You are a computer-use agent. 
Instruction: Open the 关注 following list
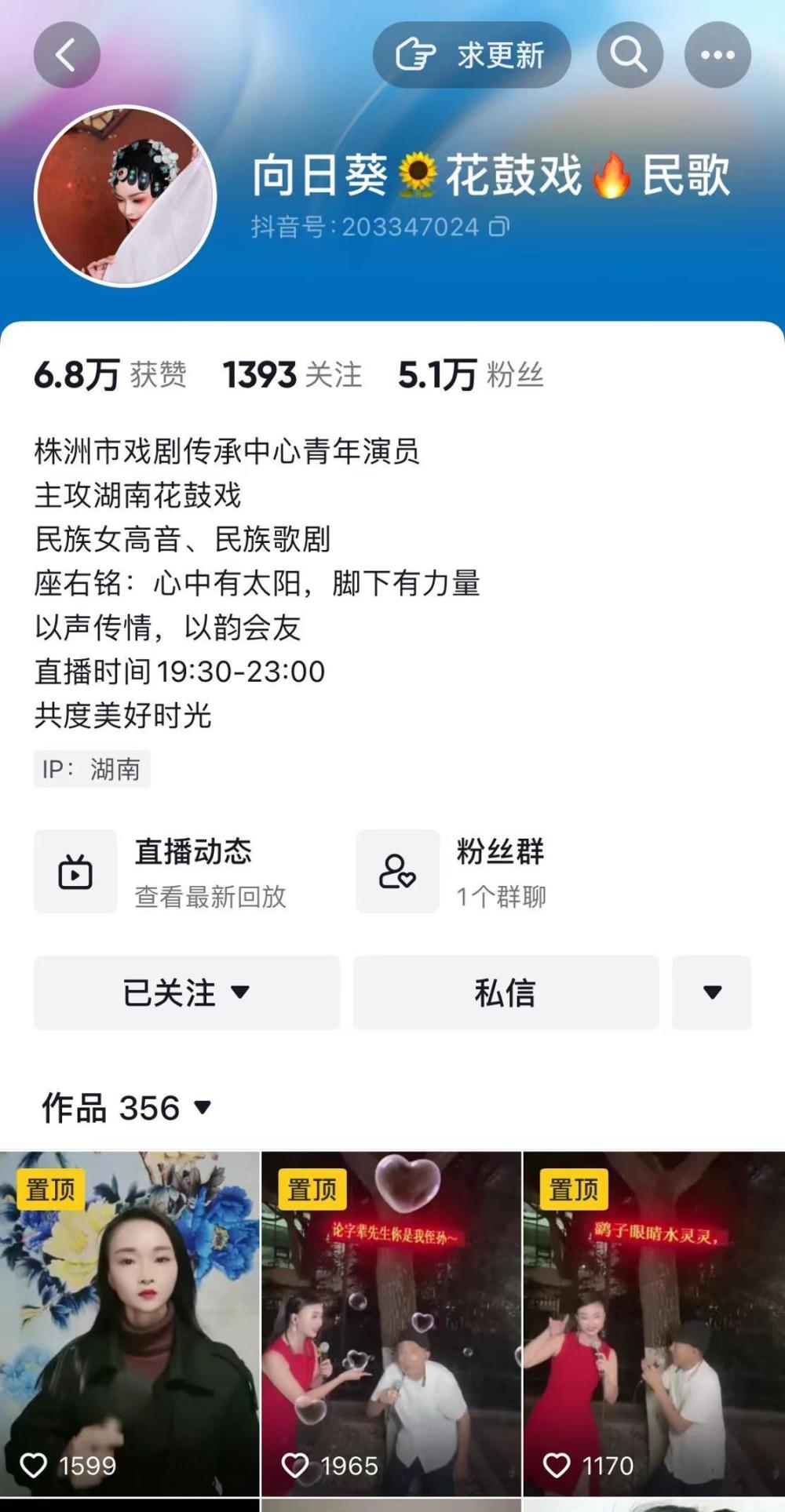pos(291,375)
